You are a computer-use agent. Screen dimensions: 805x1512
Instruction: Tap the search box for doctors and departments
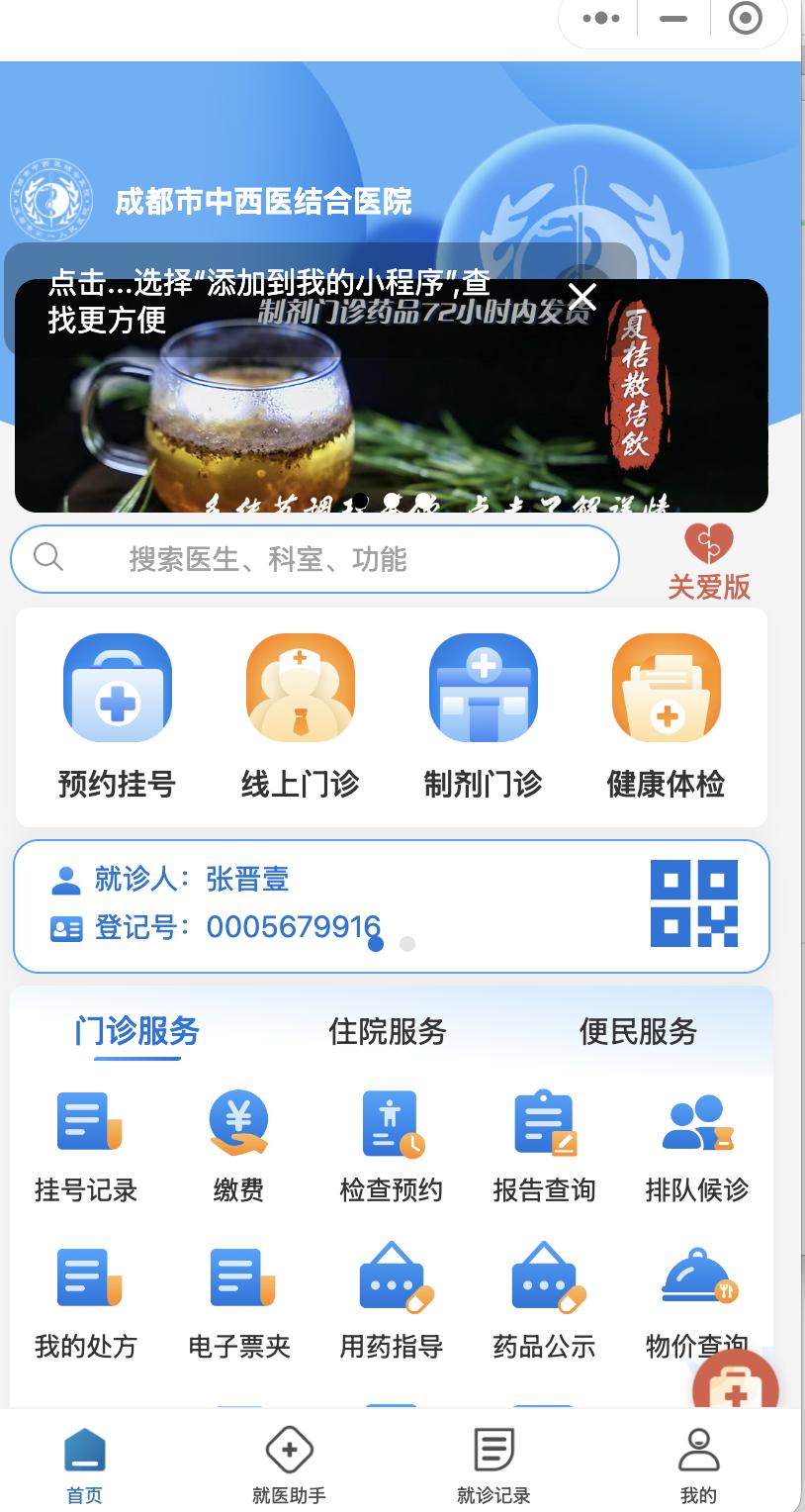(x=314, y=559)
